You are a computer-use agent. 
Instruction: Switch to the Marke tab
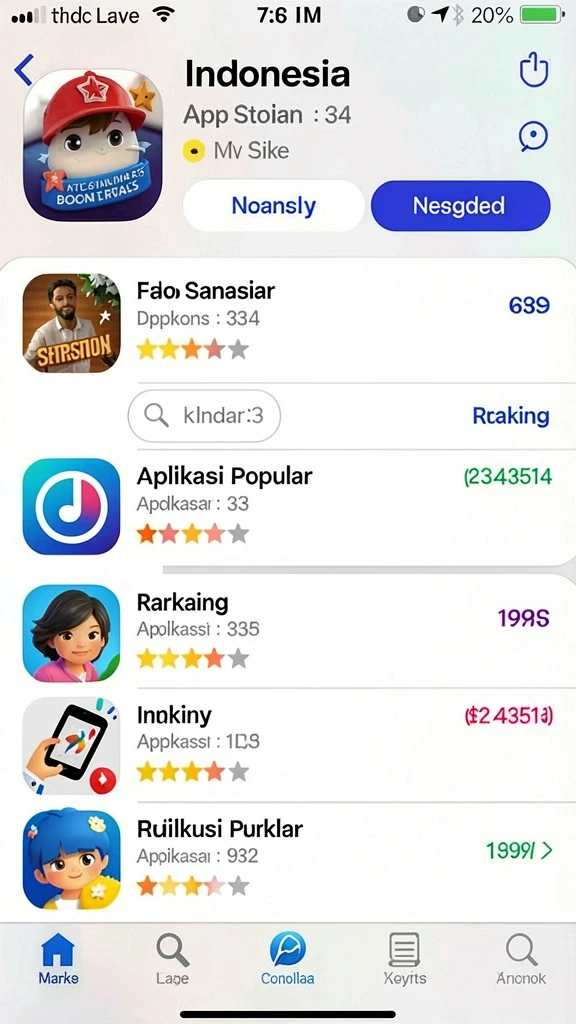click(x=58, y=958)
